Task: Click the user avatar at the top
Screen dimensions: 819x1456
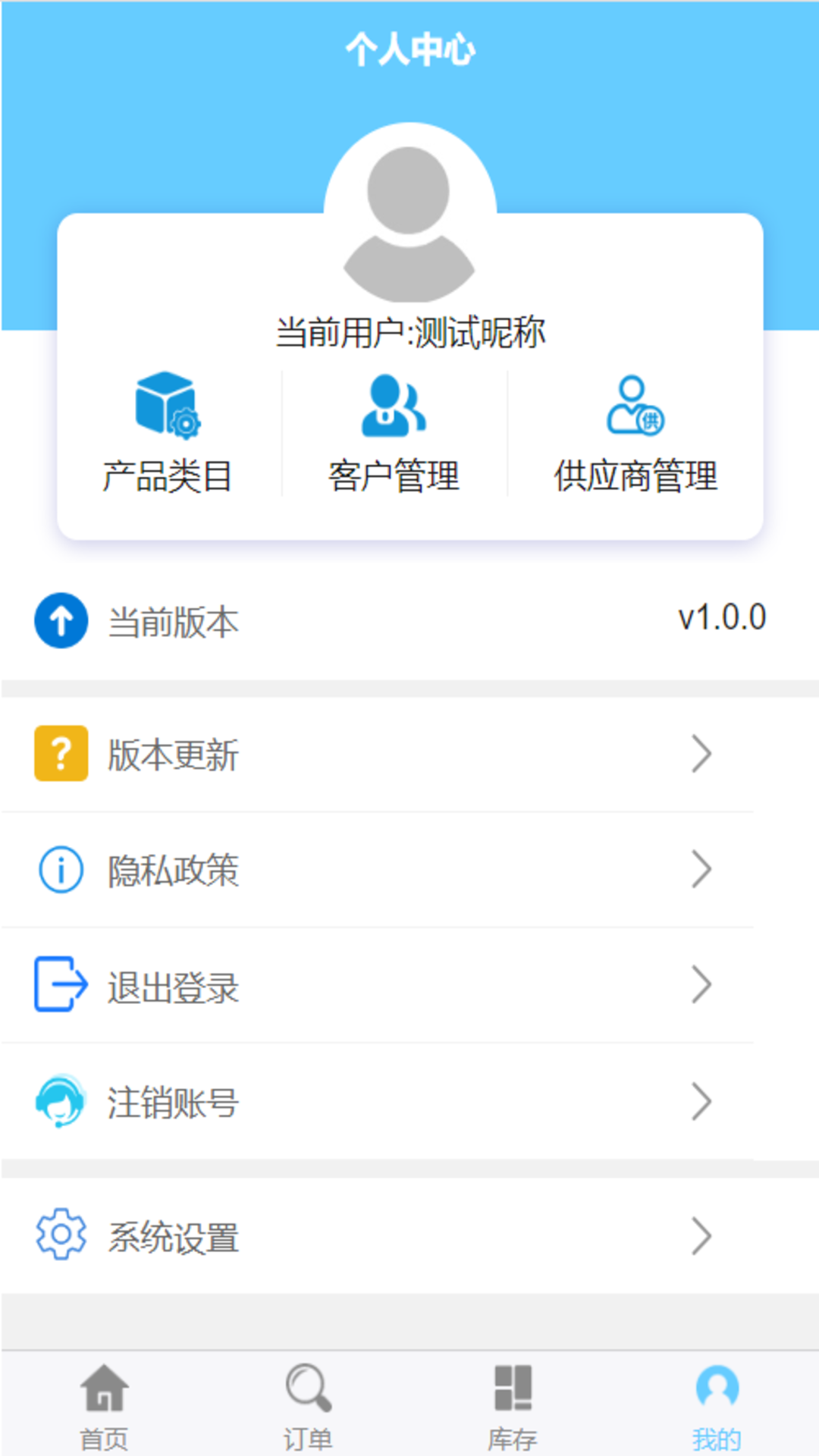Action: point(409,220)
